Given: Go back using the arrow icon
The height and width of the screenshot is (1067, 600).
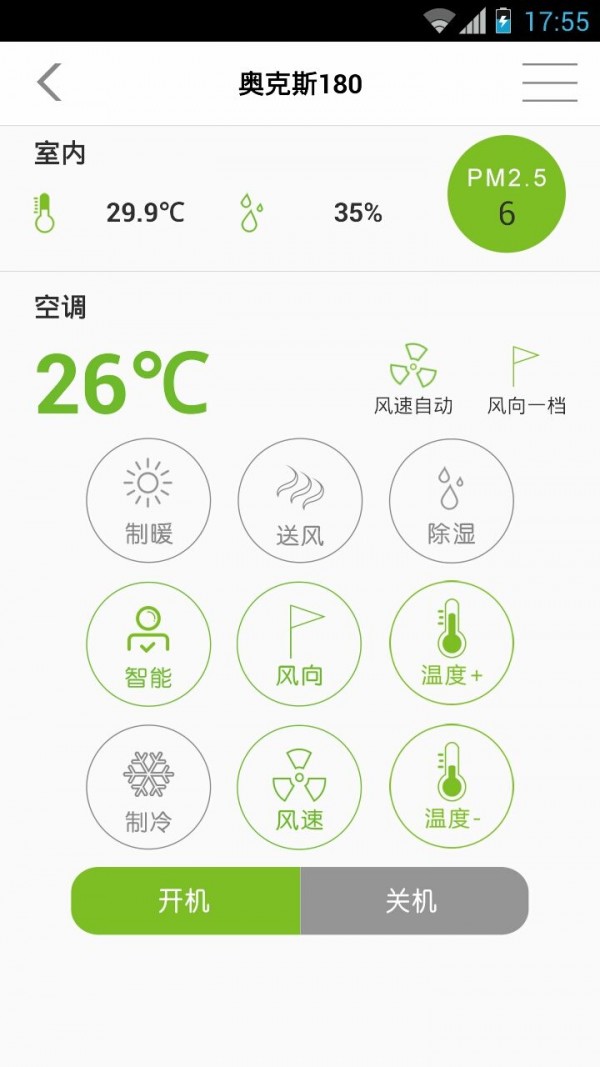Looking at the screenshot, I should tap(49, 82).
